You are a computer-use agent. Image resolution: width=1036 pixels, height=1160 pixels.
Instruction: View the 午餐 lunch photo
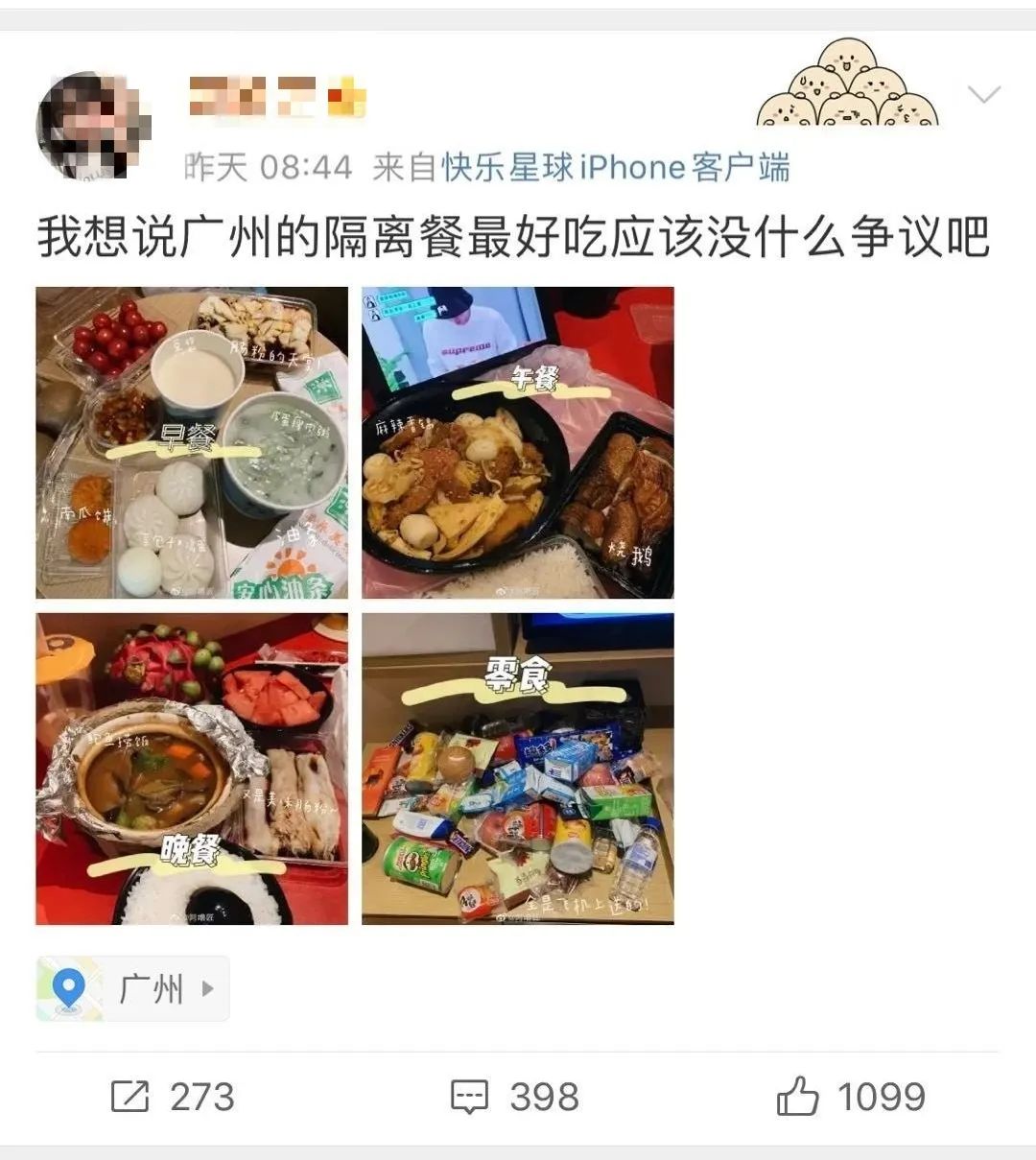click(517, 443)
